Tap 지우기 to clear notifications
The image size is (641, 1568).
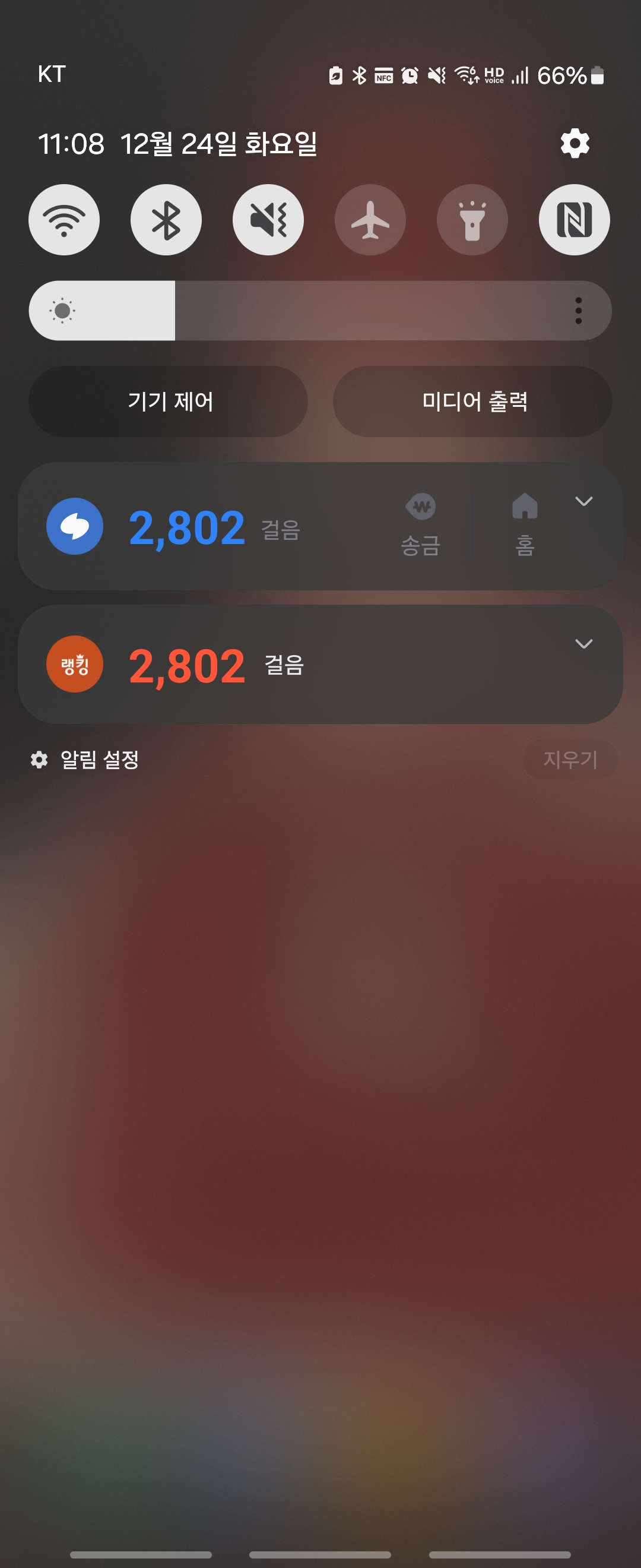click(570, 760)
